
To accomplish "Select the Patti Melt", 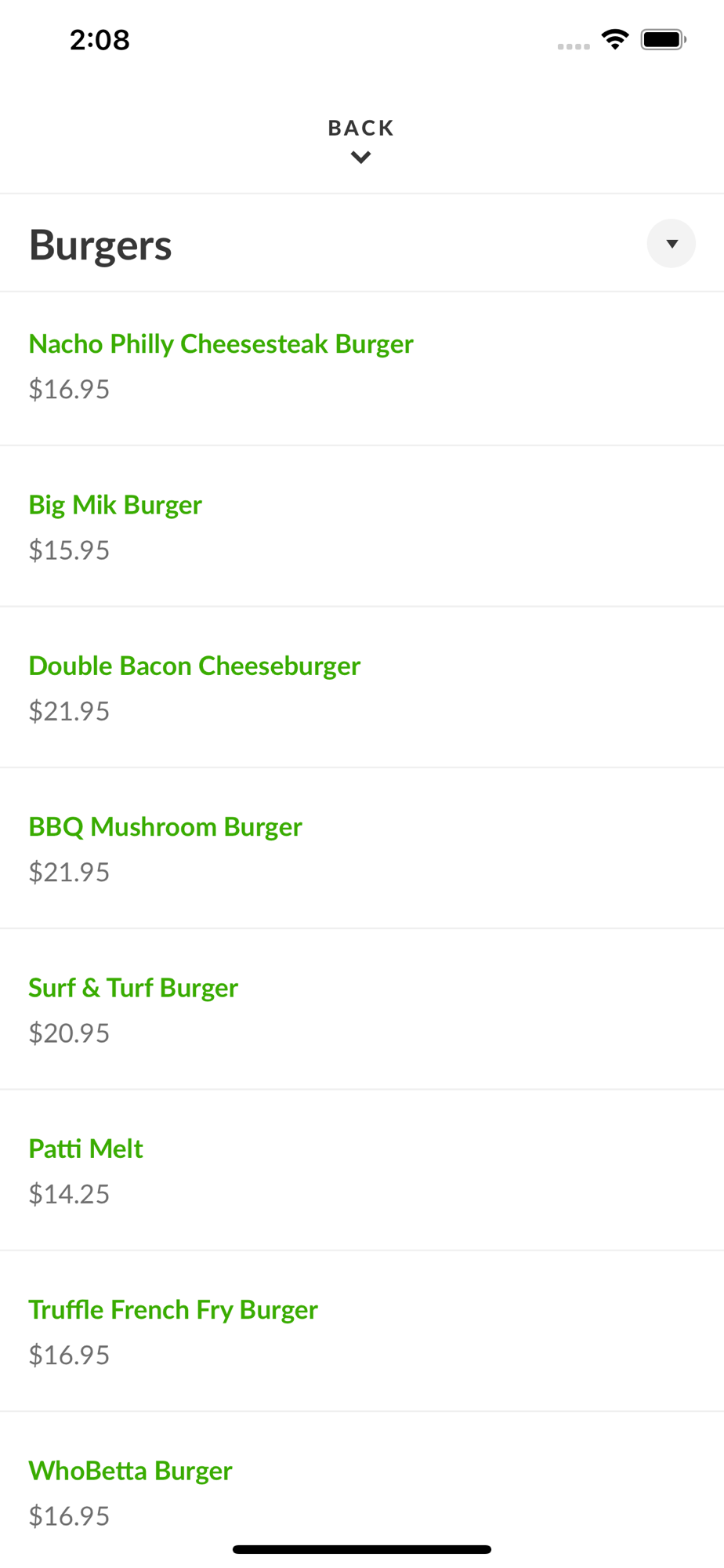I will point(86,1149).
